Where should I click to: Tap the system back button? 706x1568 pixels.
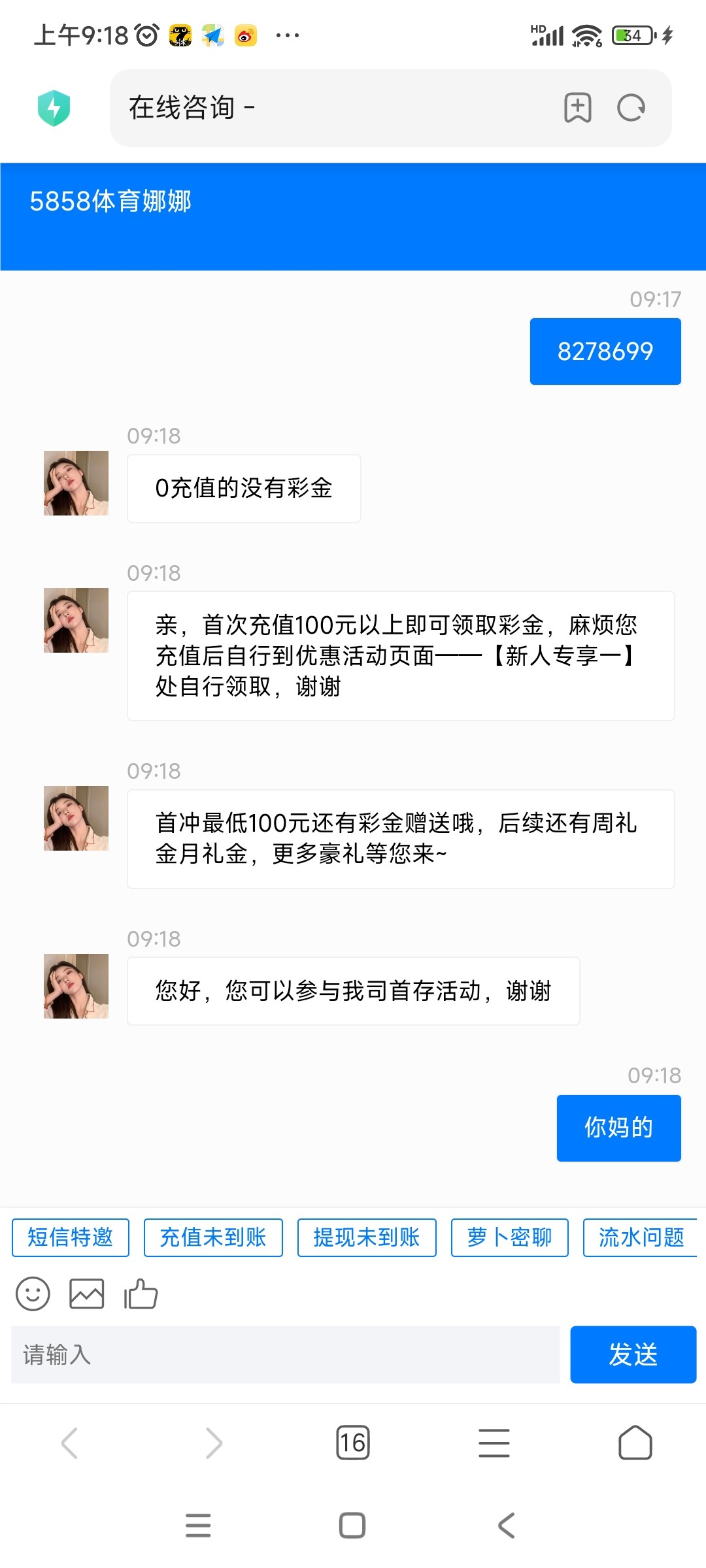[507, 1526]
